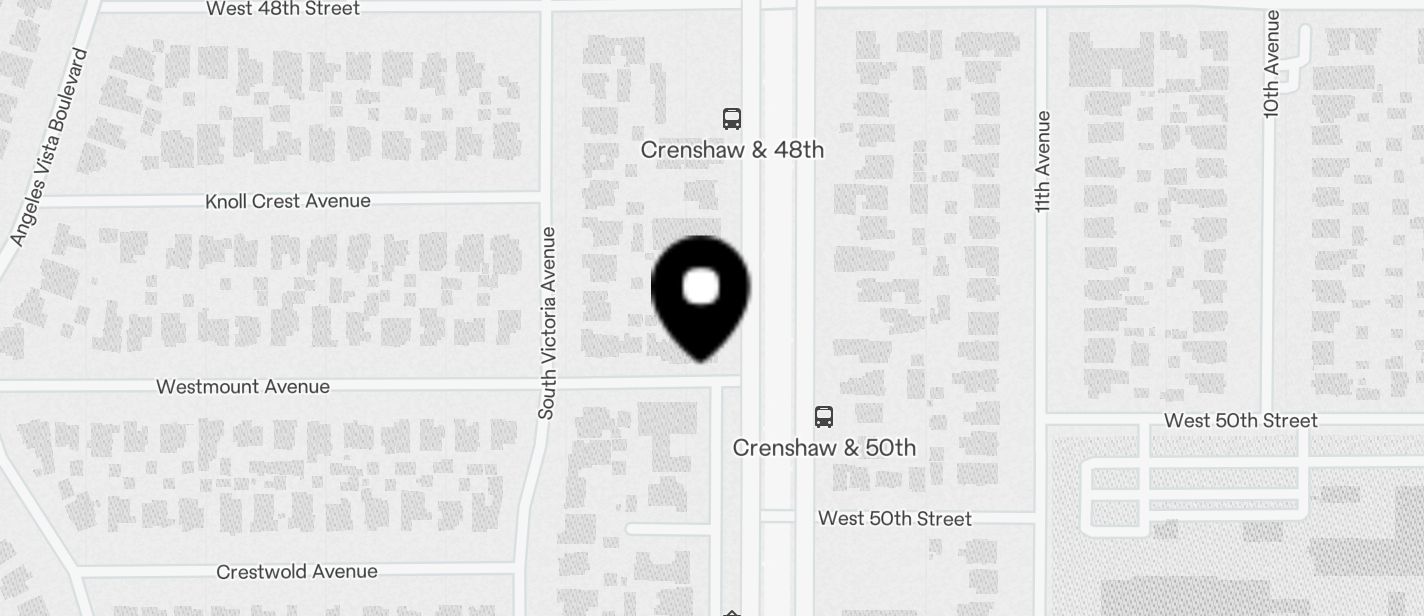Select the Crenshaw & 48th bus stop
Viewport: 1424px width, 616px height.
(x=732, y=119)
